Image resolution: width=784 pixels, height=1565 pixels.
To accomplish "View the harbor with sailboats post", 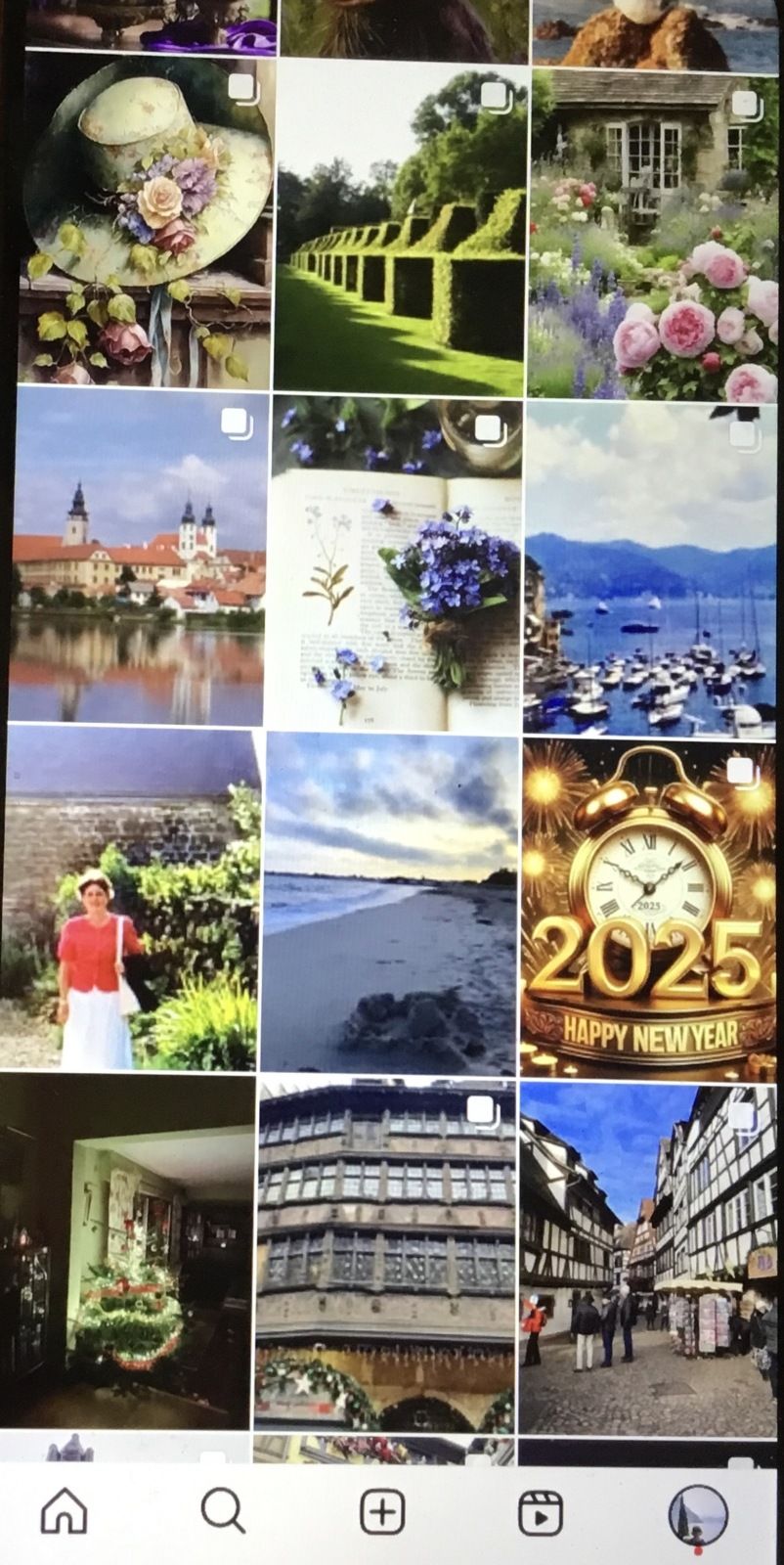I will point(650,569).
